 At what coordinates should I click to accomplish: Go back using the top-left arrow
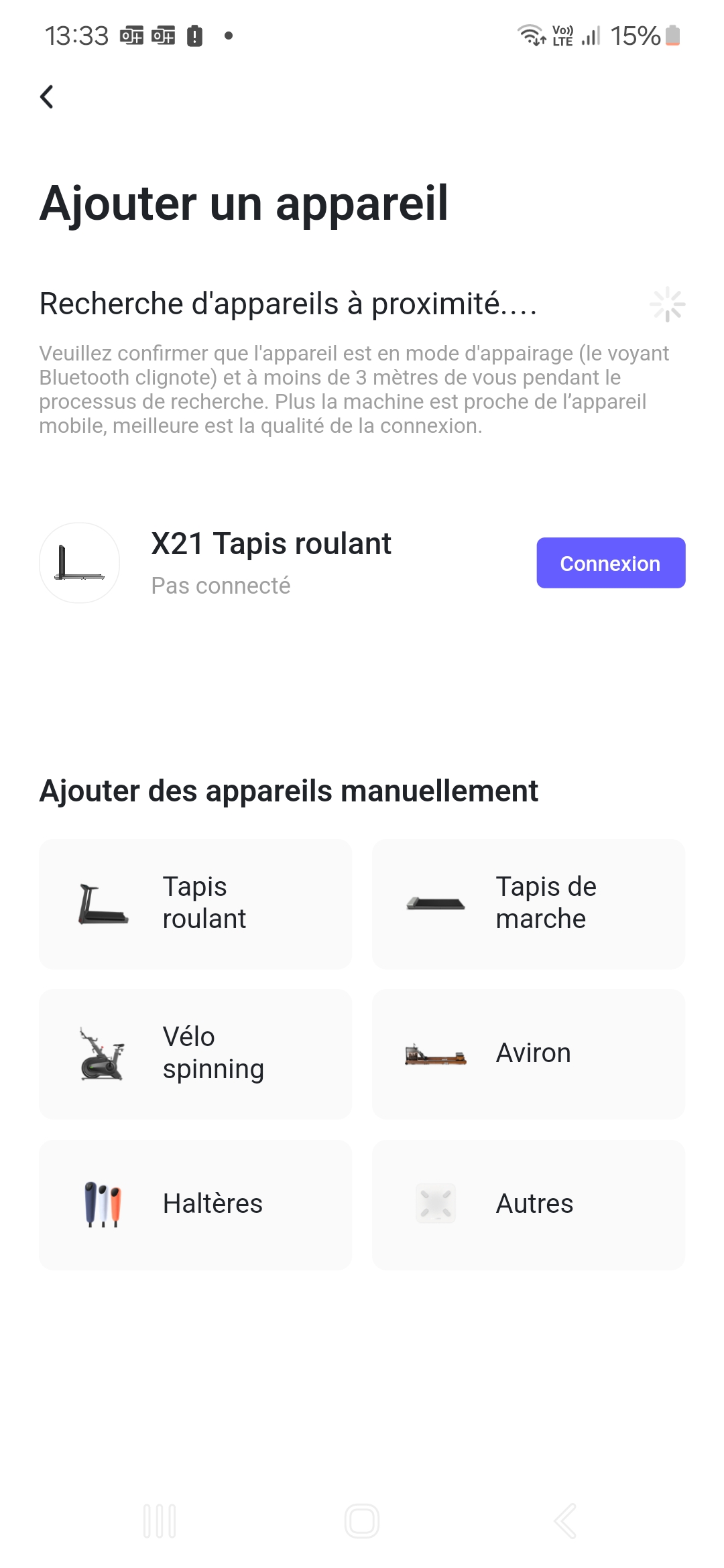click(47, 97)
